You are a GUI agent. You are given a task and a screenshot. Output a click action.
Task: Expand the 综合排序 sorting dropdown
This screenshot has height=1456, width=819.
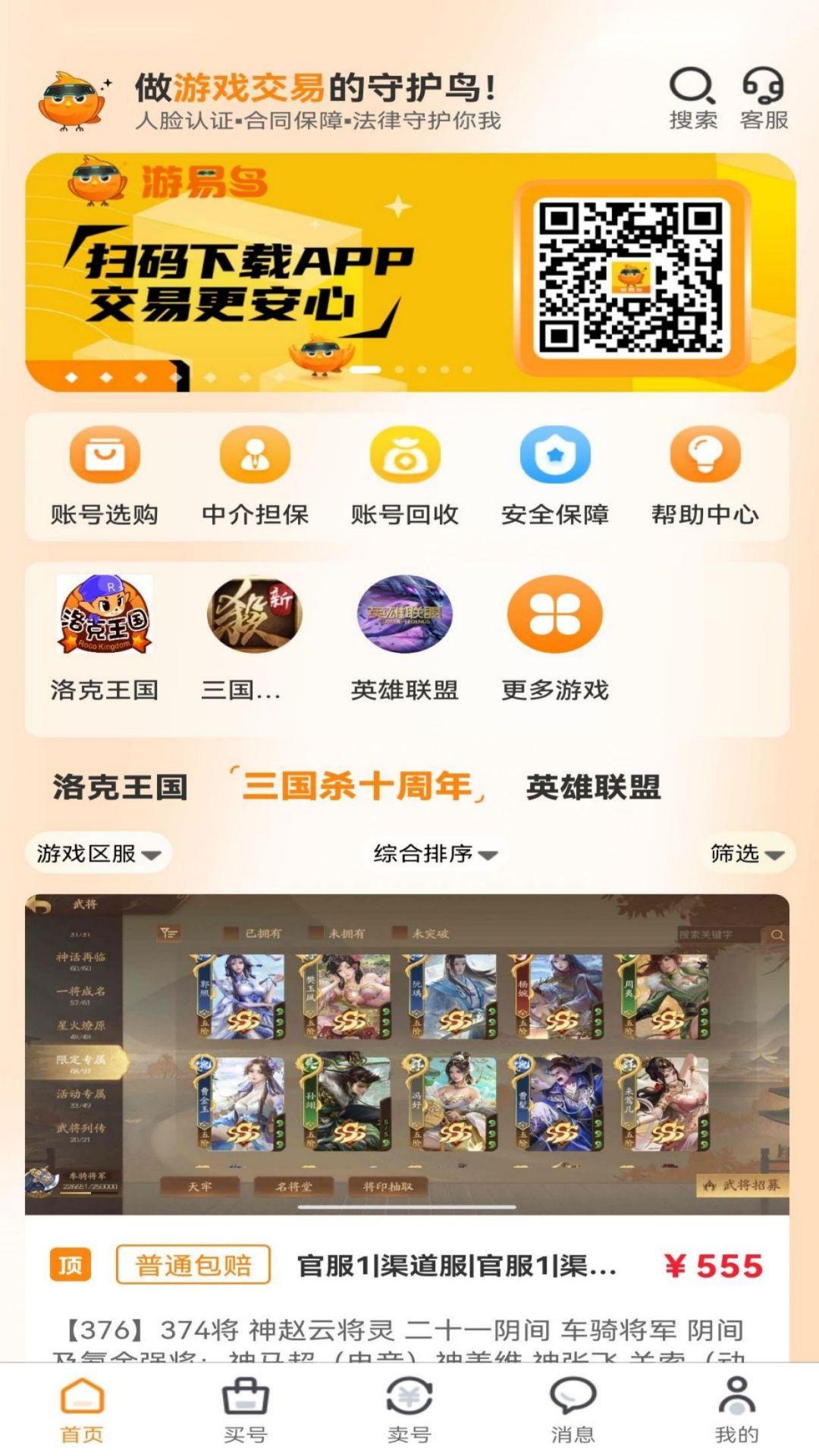(x=435, y=854)
